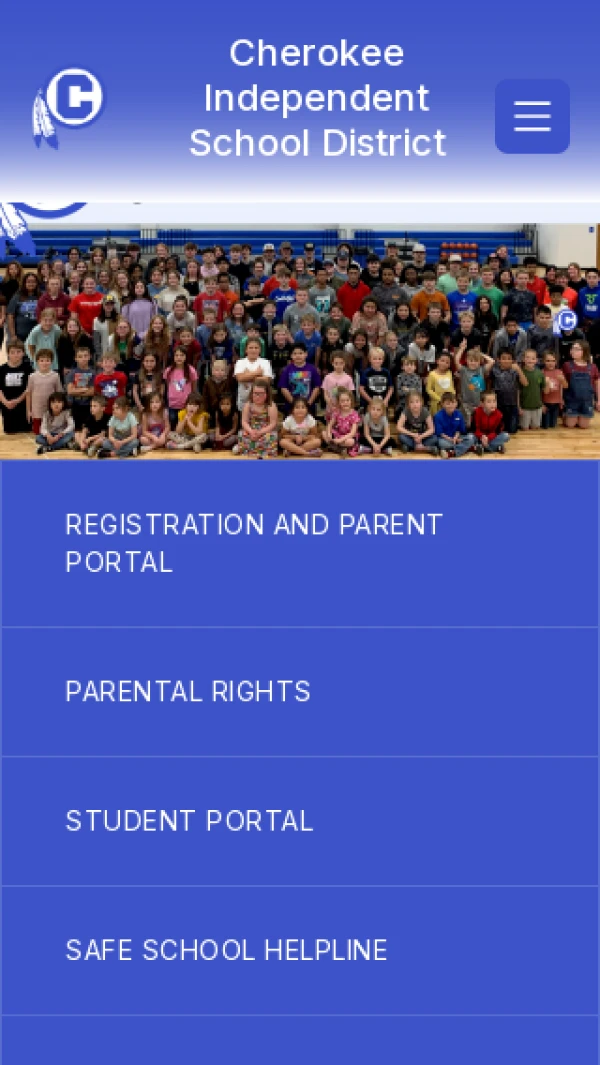The width and height of the screenshot is (600, 1065).
Task: Open the Parental Rights link
Action: point(300,691)
